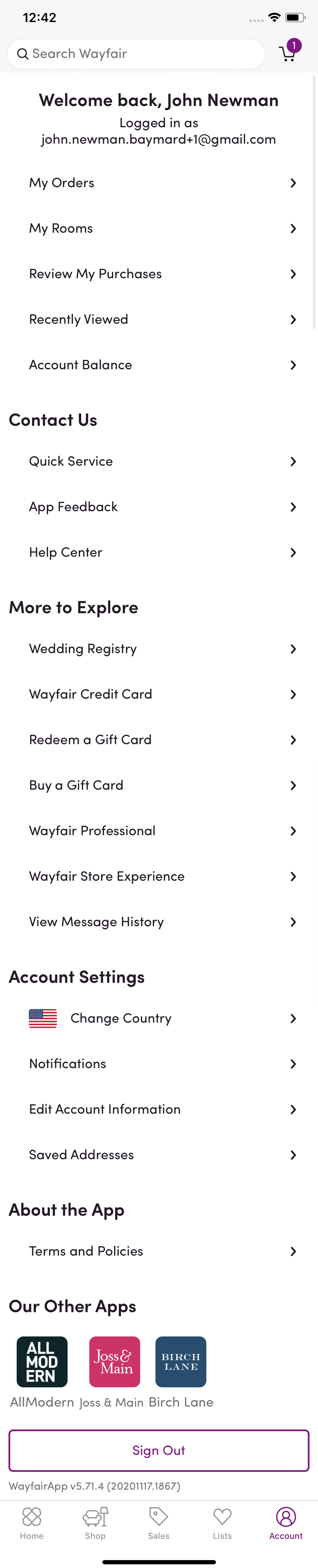Open the Birch Lane app tile

click(181, 1362)
